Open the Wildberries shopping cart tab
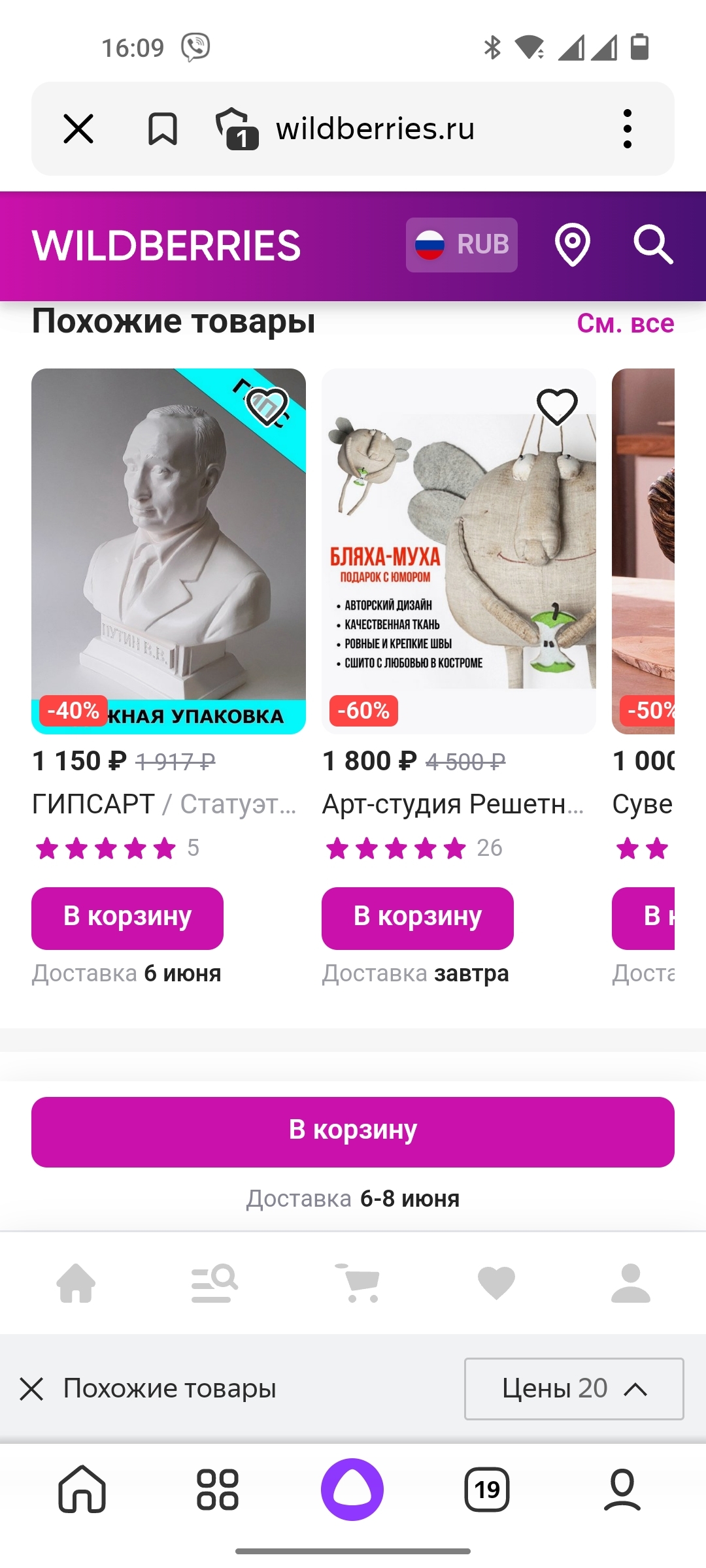The image size is (706, 1568). (x=357, y=1283)
